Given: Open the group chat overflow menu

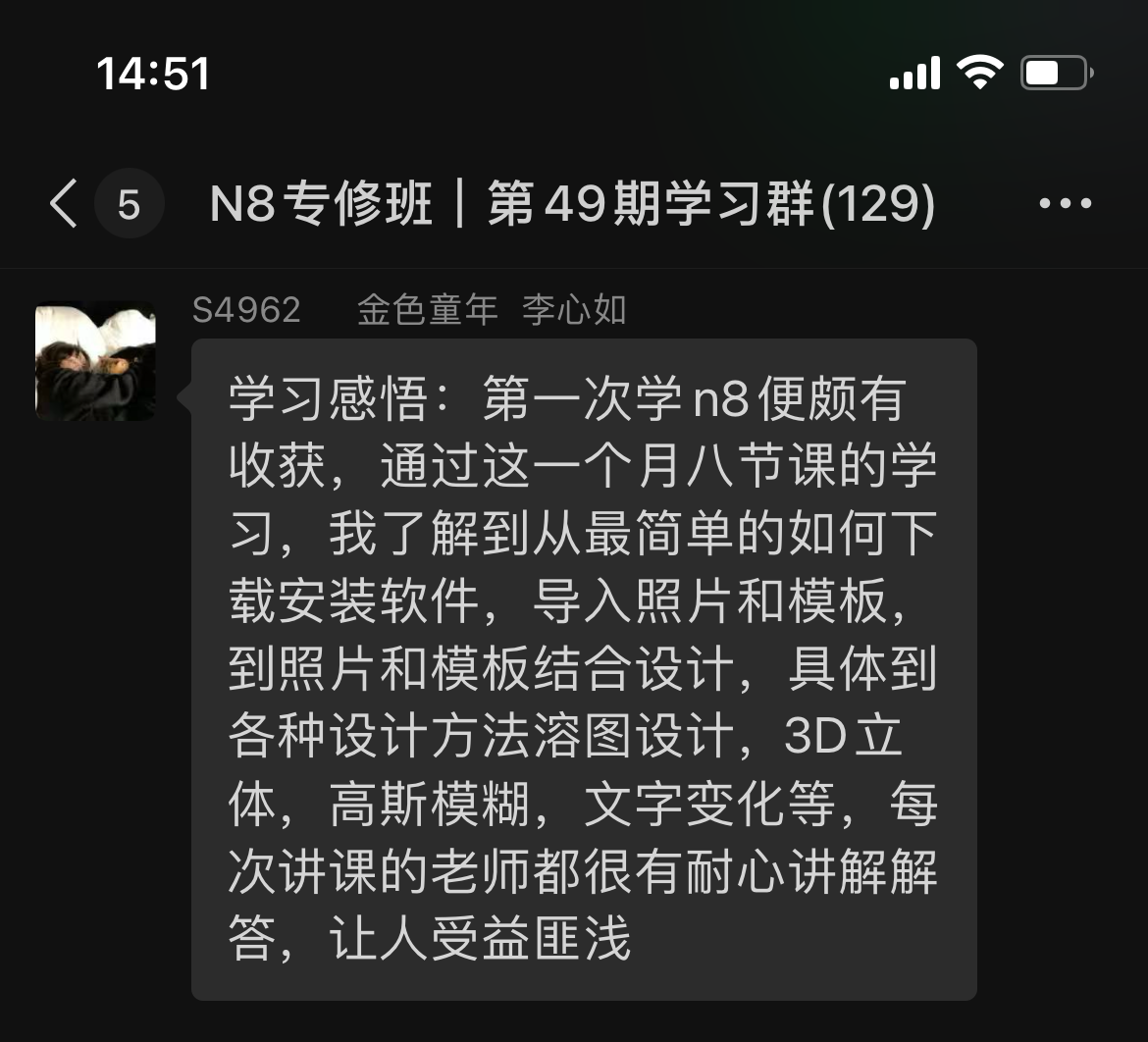Looking at the screenshot, I should click(x=1065, y=204).
